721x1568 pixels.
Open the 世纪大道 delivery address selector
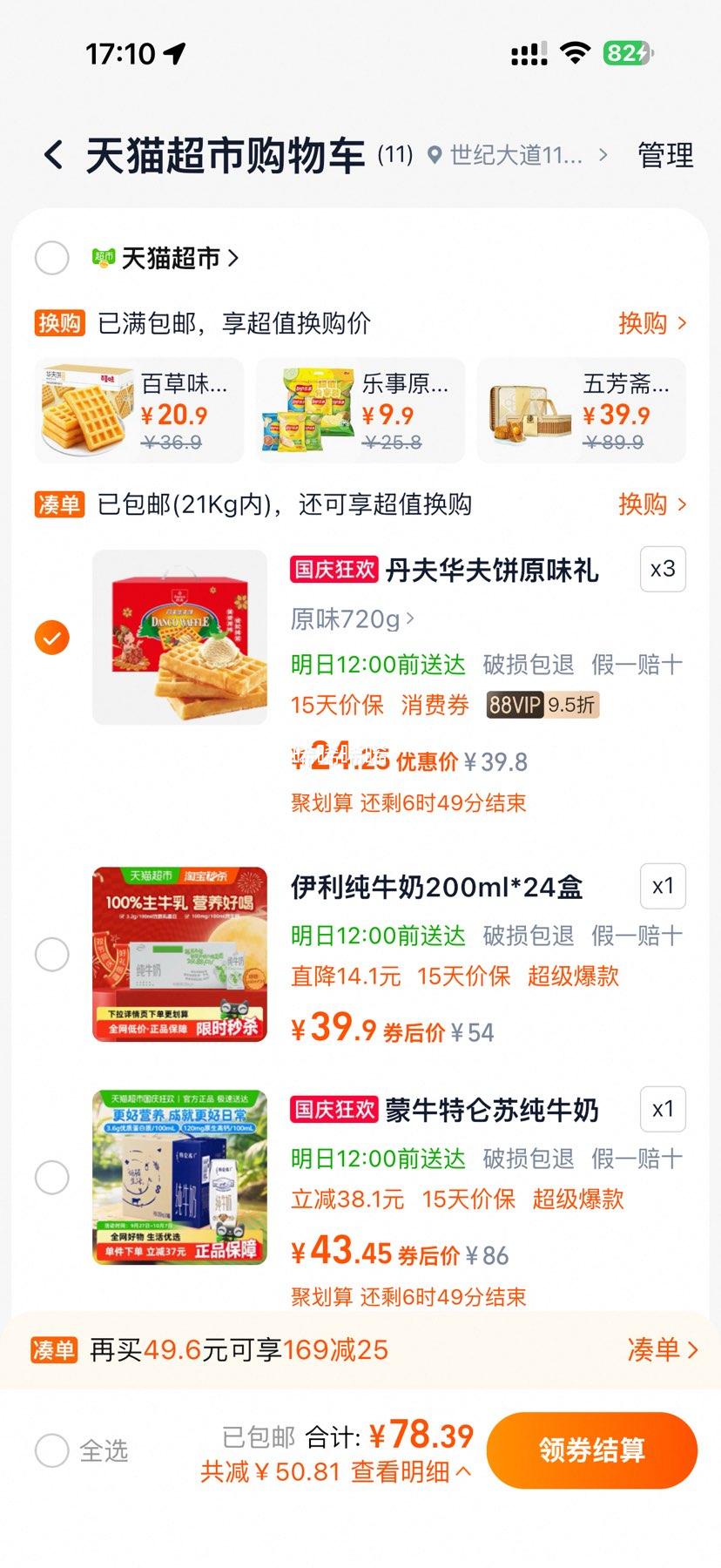pyautogui.click(x=517, y=156)
